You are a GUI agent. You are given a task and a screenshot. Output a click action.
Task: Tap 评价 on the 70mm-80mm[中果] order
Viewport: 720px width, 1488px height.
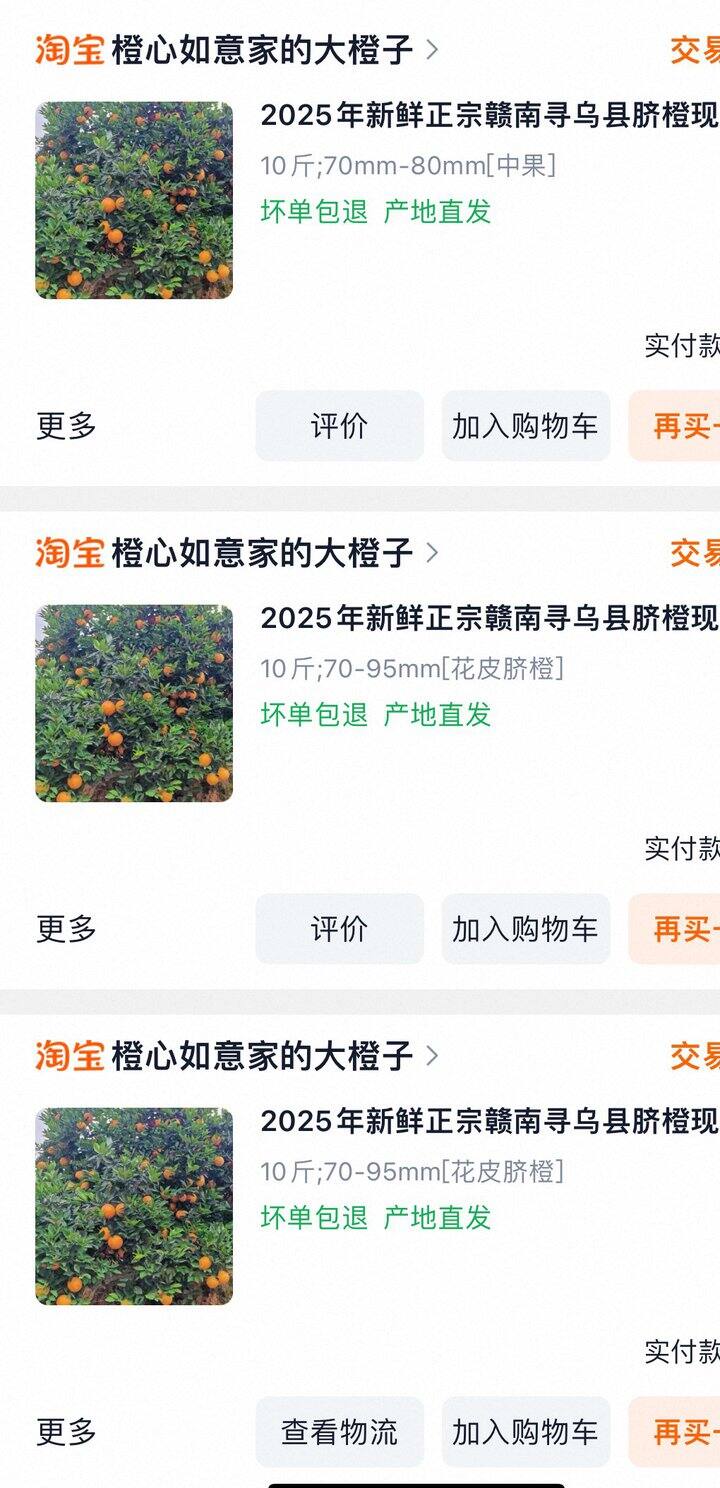point(339,426)
